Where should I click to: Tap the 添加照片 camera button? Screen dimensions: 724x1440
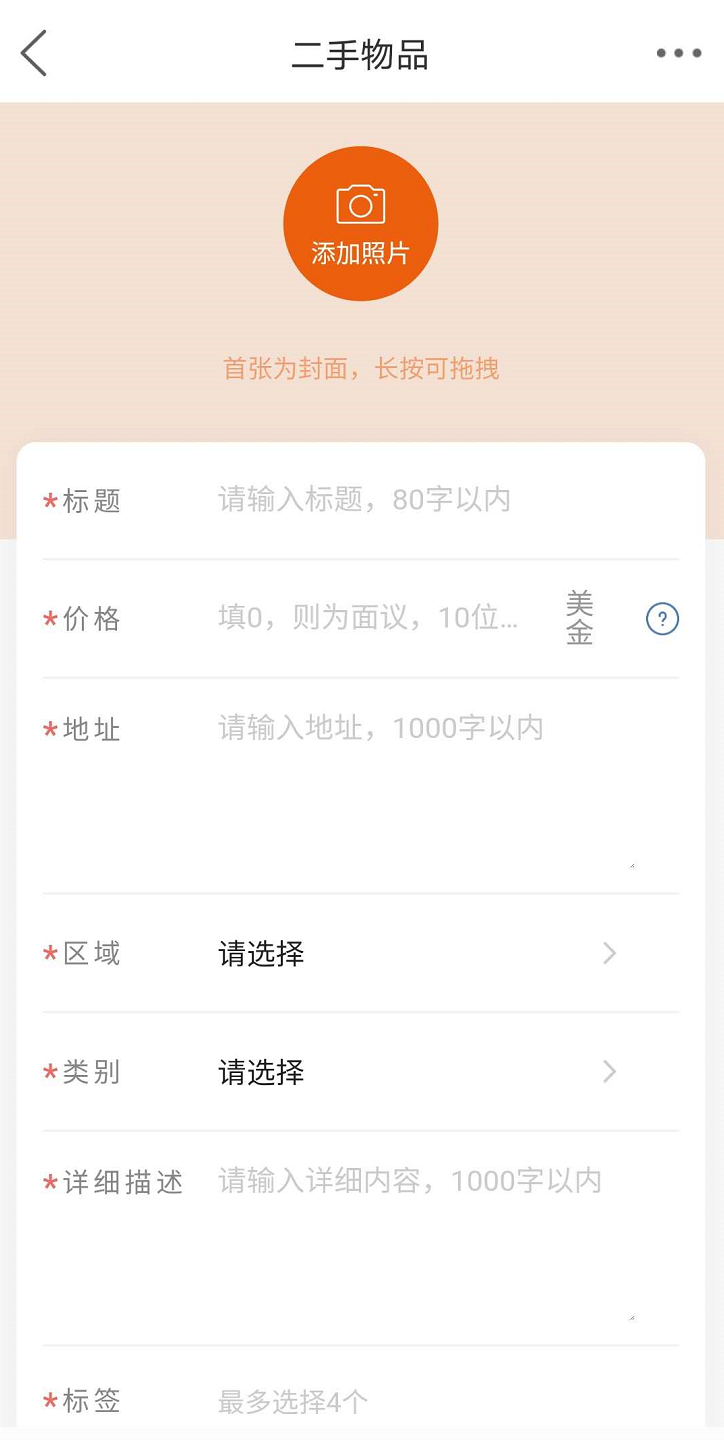pos(361,224)
